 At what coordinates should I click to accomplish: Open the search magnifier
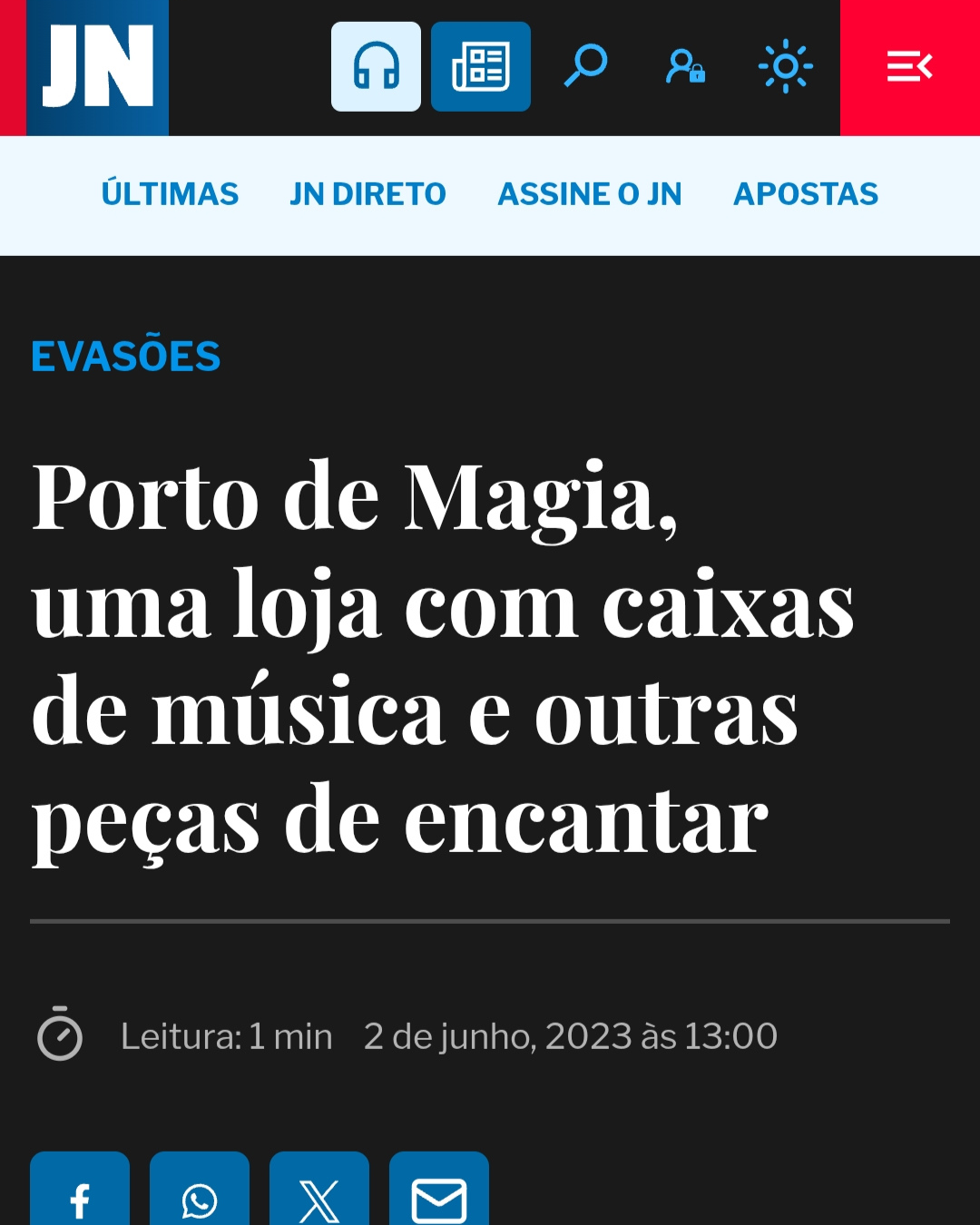tap(585, 66)
